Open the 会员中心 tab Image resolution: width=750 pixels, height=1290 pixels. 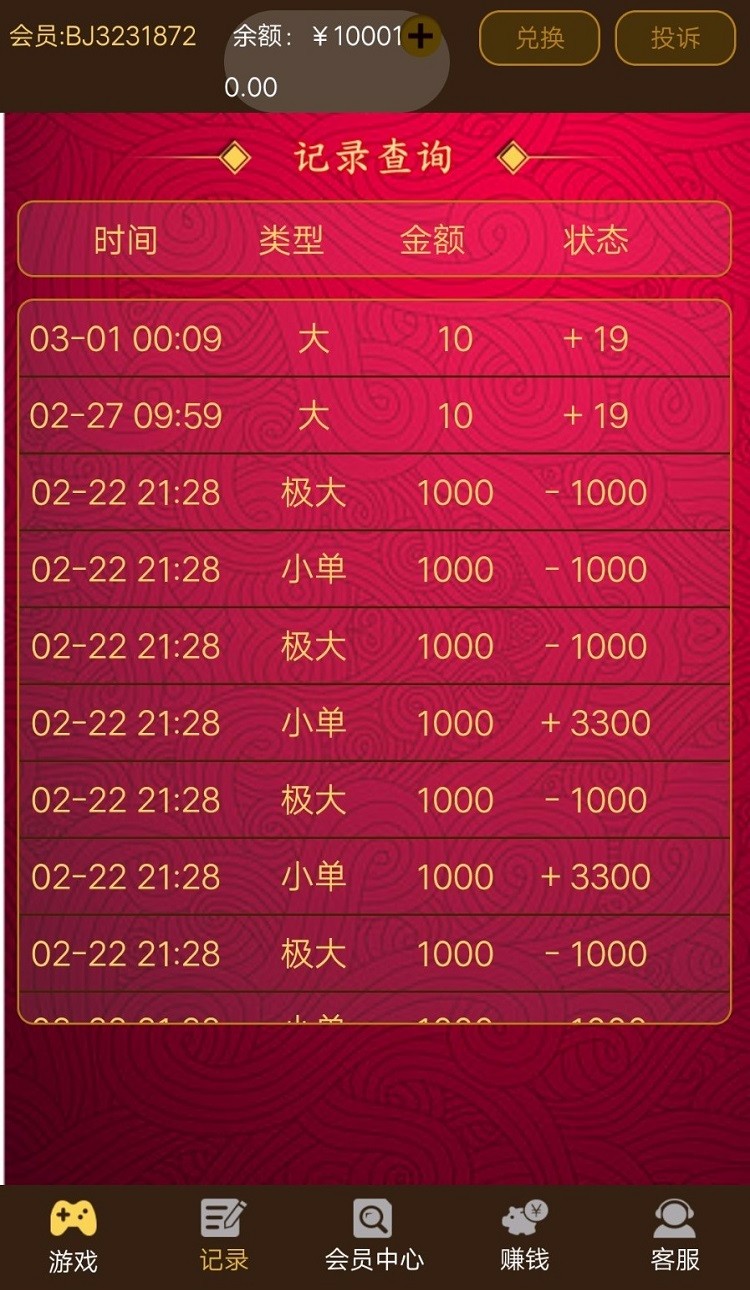pos(374,1236)
